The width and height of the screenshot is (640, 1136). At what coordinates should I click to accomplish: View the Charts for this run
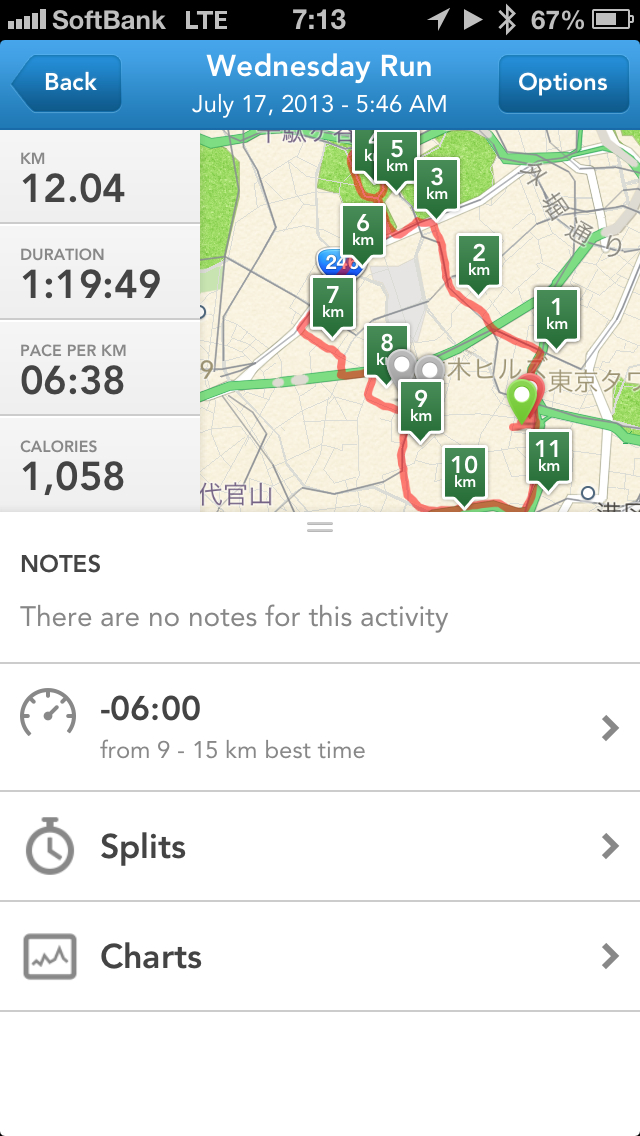coord(320,957)
